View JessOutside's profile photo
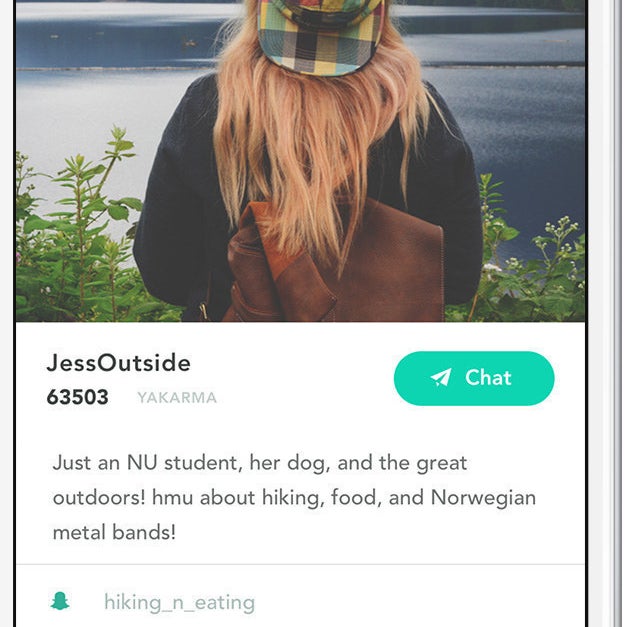 pos(300,160)
